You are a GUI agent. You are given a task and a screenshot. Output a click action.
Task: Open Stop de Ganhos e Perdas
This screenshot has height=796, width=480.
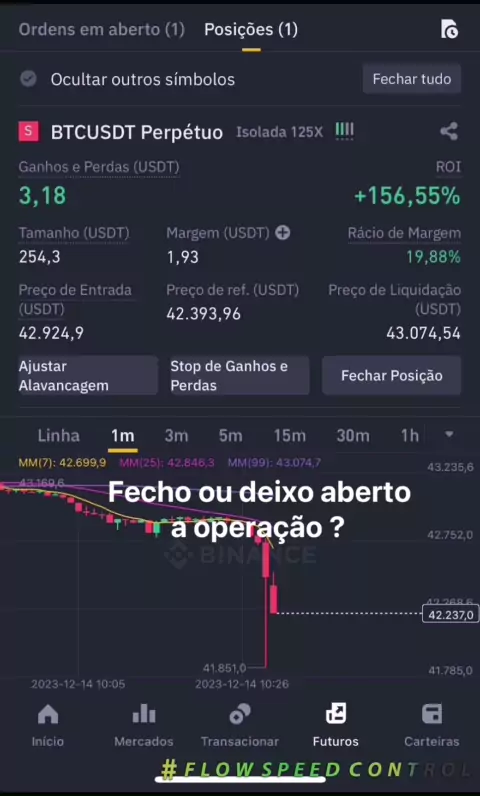pos(239,376)
